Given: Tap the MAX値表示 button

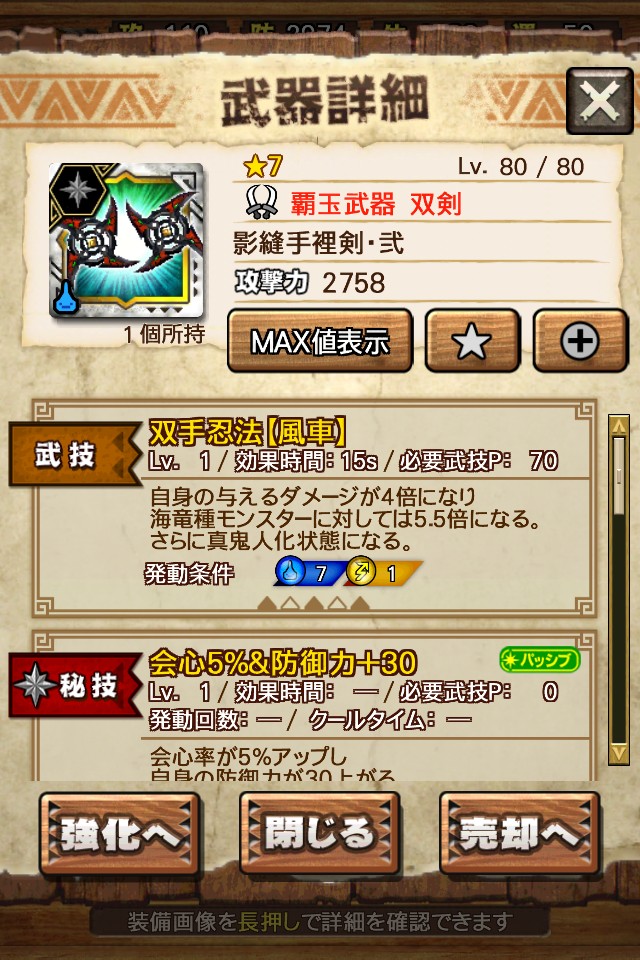Looking at the screenshot, I should [x=320, y=342].
